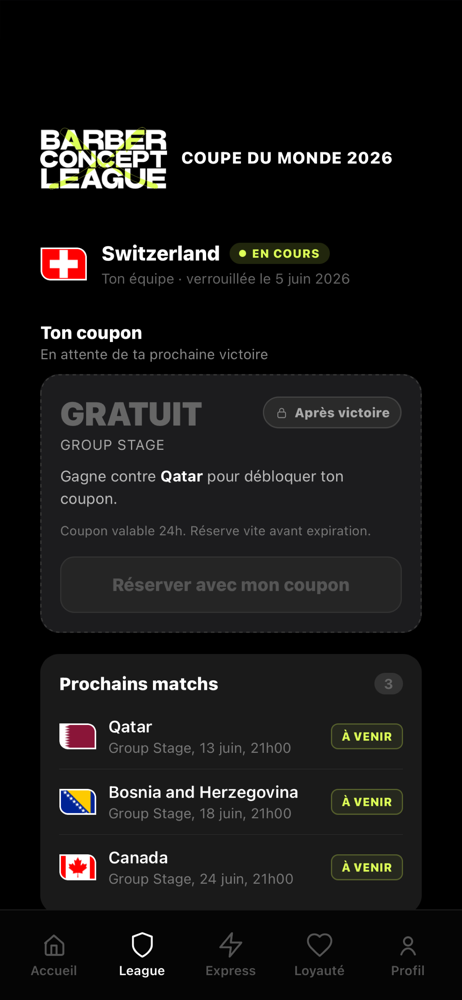Open the Profil tab

click(x=408, y=955)
